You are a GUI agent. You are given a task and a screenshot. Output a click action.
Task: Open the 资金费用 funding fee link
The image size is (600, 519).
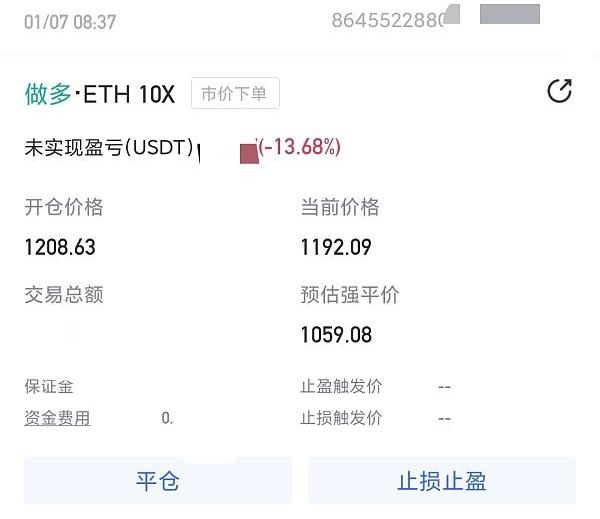click(x=57, y=418)
